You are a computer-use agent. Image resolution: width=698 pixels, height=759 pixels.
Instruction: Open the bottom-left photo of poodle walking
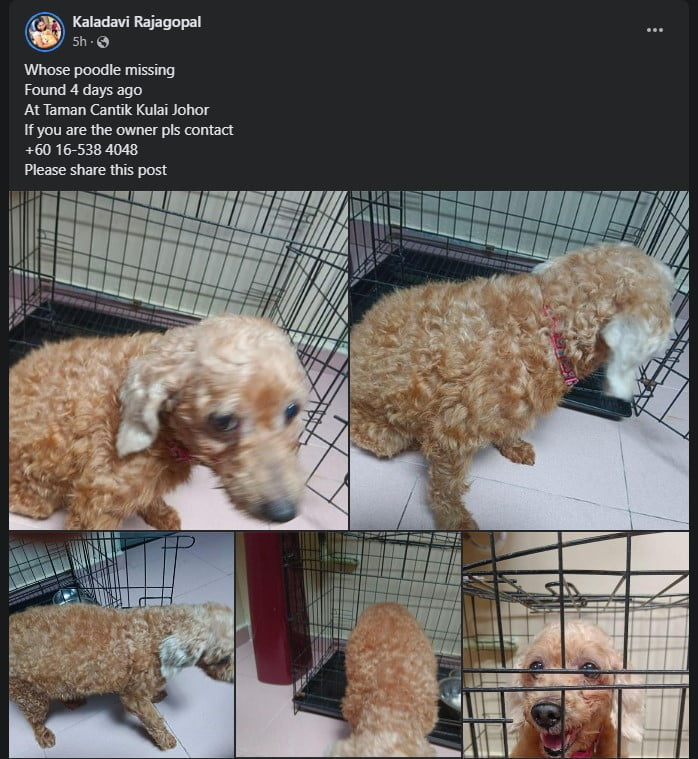pos(121,644)
